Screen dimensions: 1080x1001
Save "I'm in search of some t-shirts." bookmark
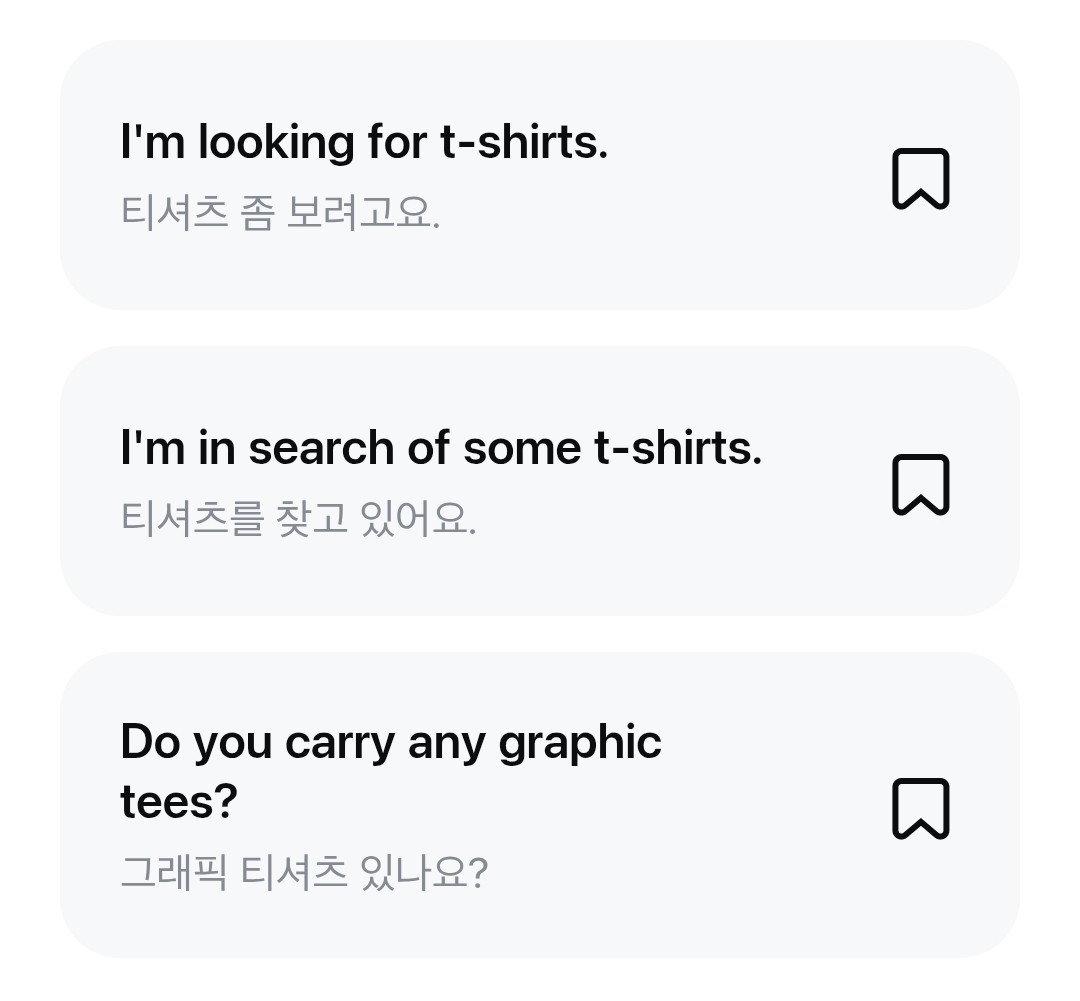pos(920,485)
